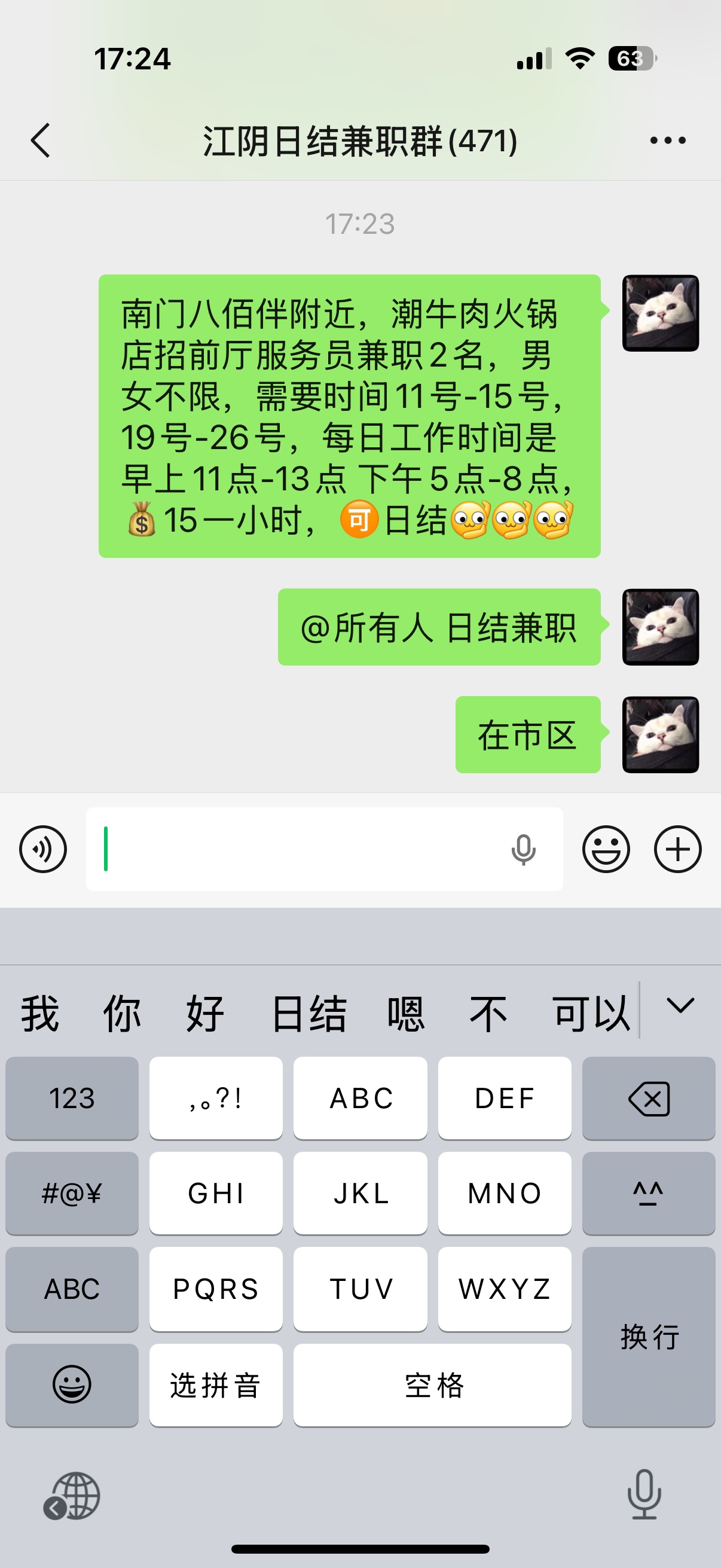Tap the 选拼音 key
The height and width of the screenshot is (1568, 721).
point(215,1386)
